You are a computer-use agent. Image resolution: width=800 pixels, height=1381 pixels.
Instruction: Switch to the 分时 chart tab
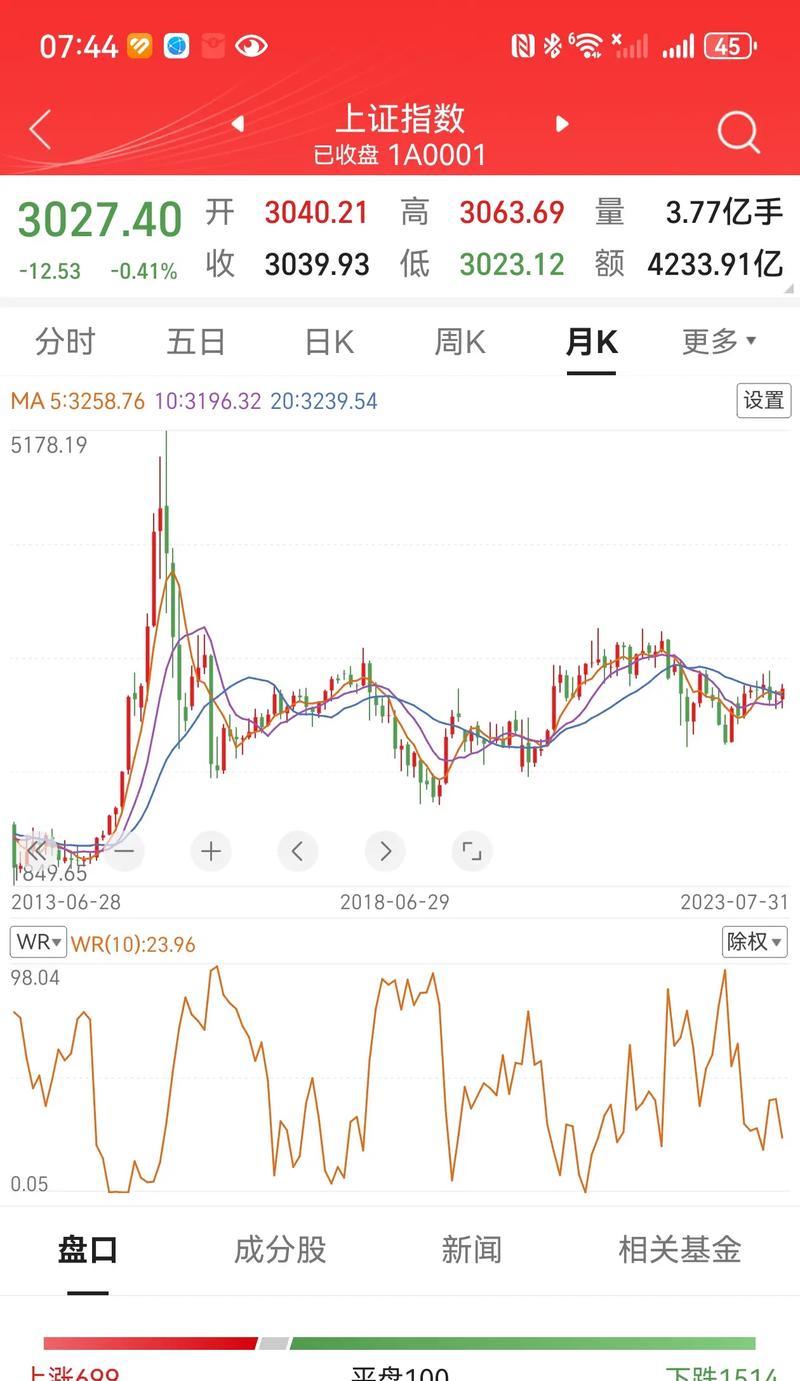tap(65, 342)
